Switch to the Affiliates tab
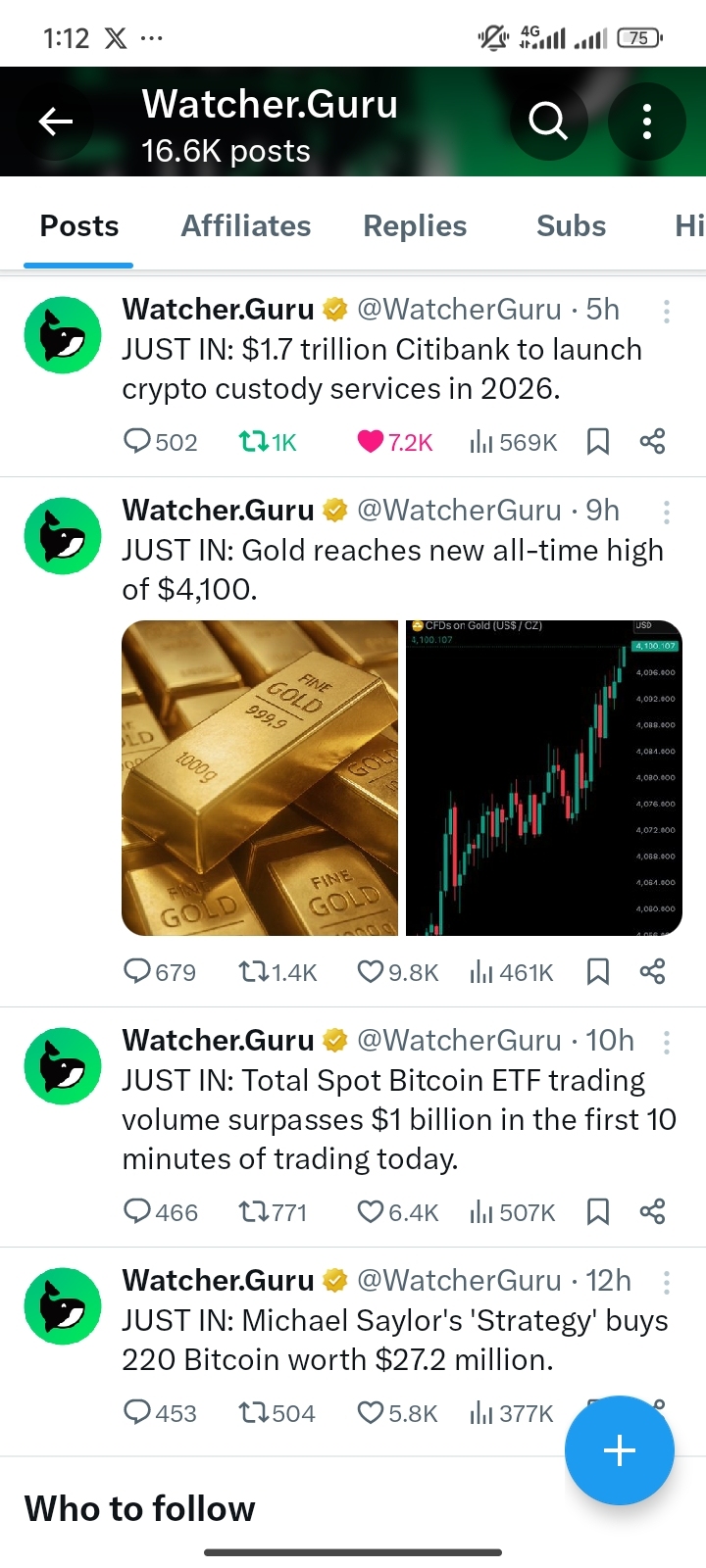This screenshot has width=706, height=1568. coord(246,226)
